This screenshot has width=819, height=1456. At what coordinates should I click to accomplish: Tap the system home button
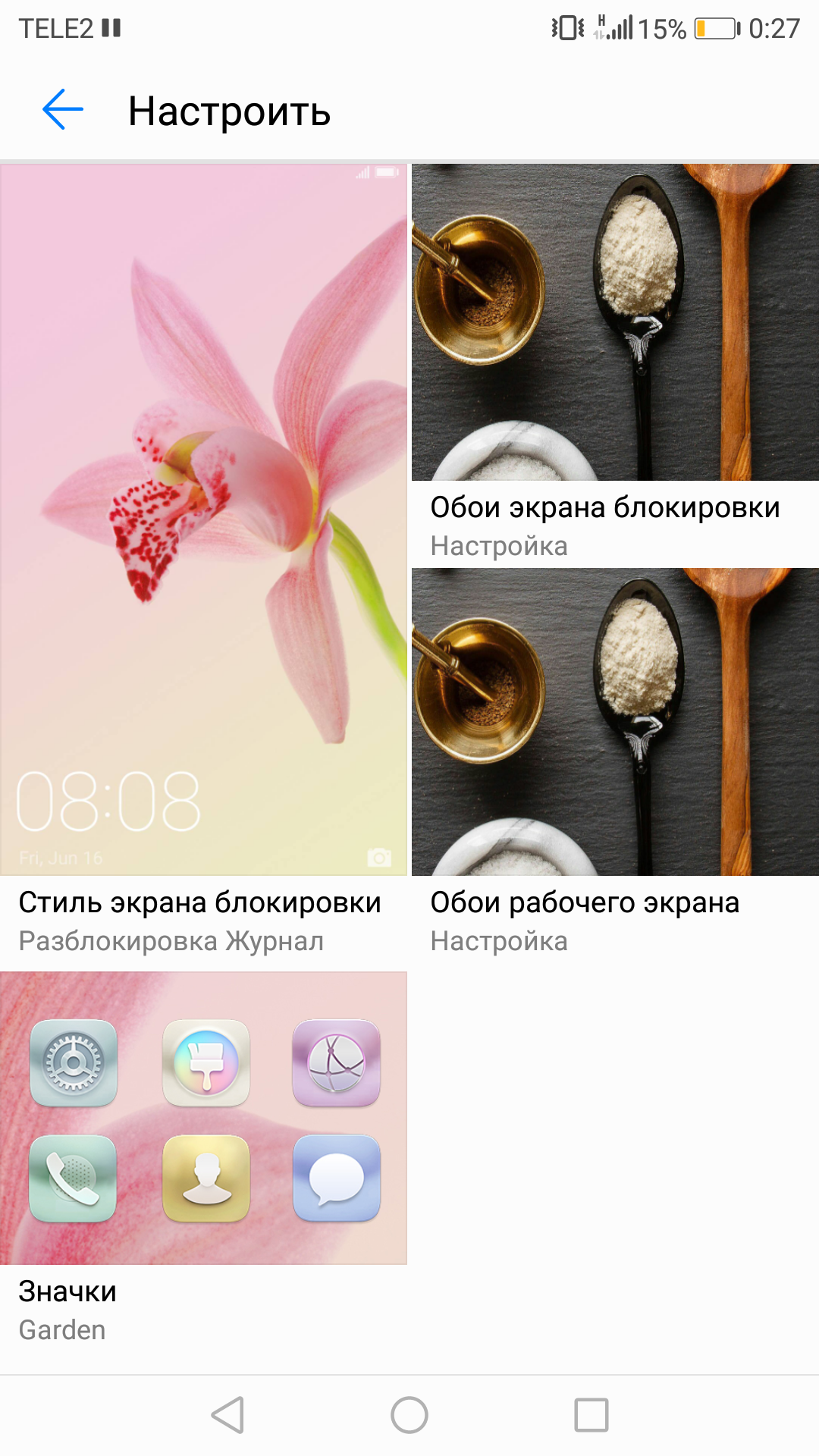(409, 1415)
